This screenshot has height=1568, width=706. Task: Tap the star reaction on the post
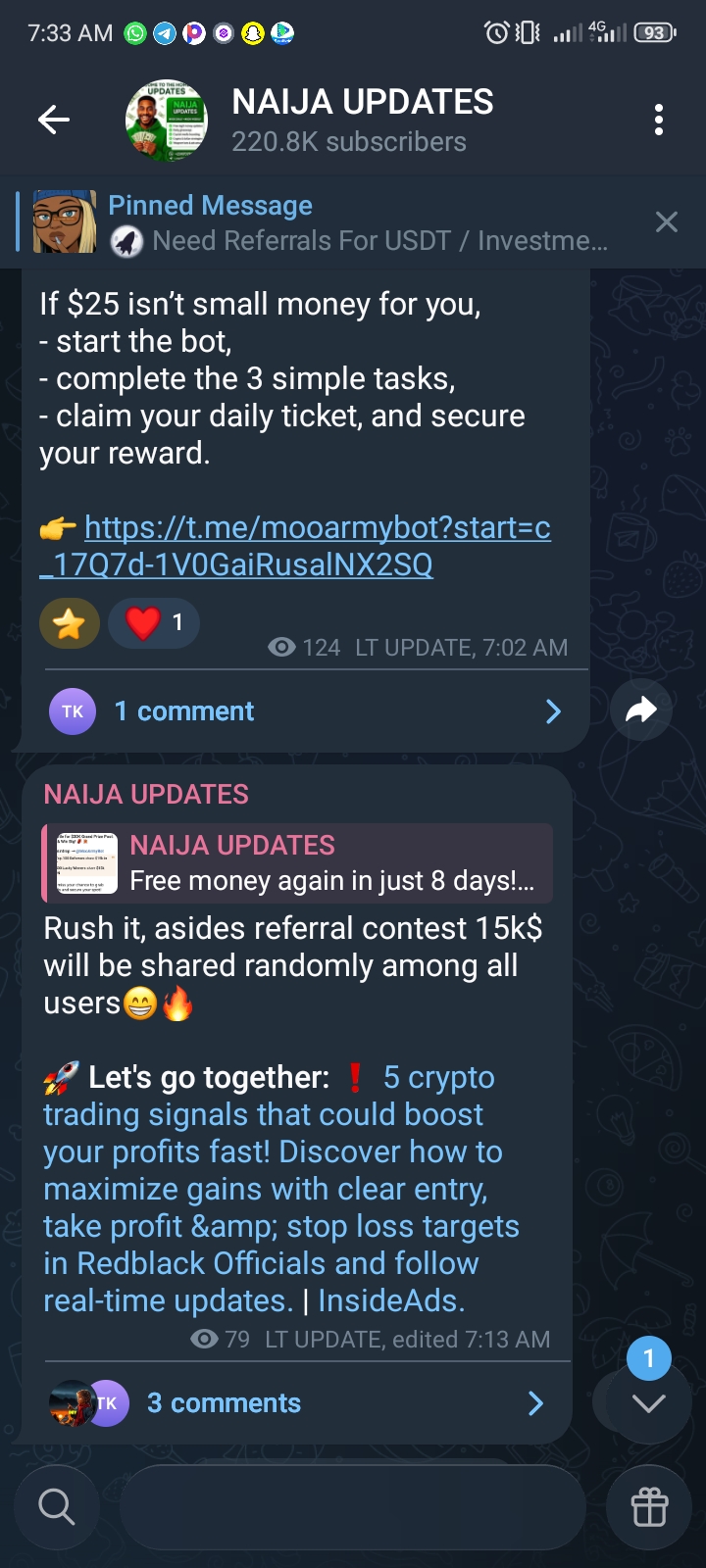point(70,623)
